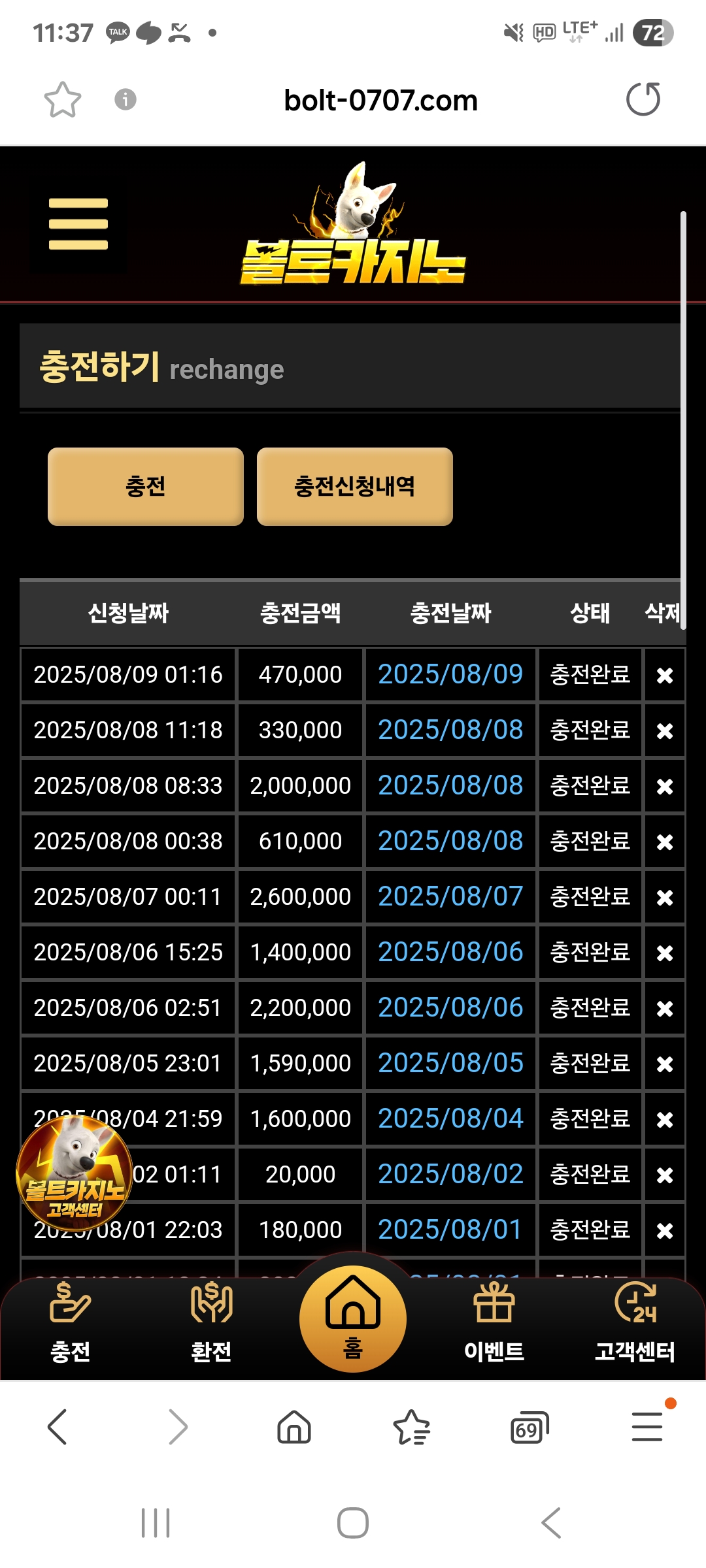Open the 이벤트 tab
The height and width of the screenshot is (1568, 706).
(494, 1323)
